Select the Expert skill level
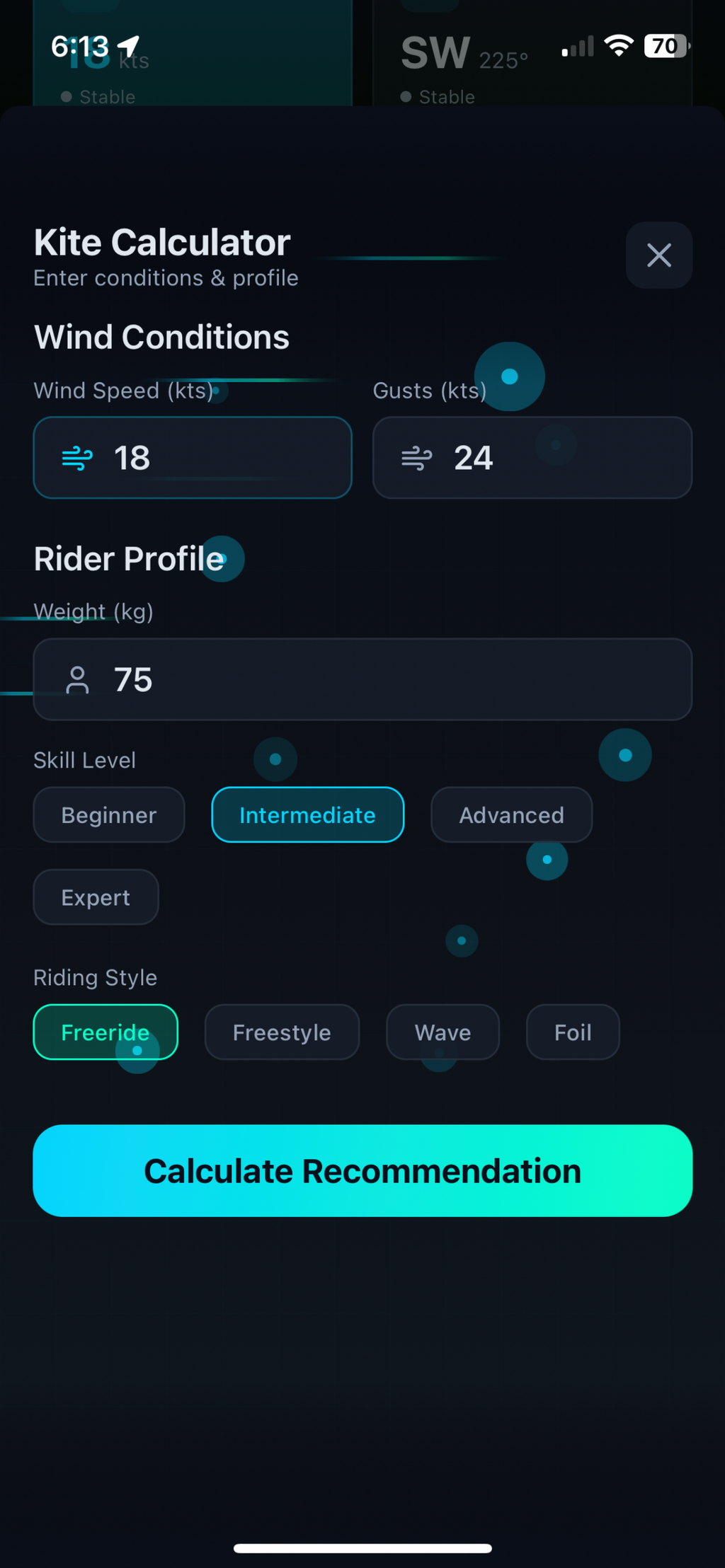The image size is (725, 1568). [x=96, y=897]
